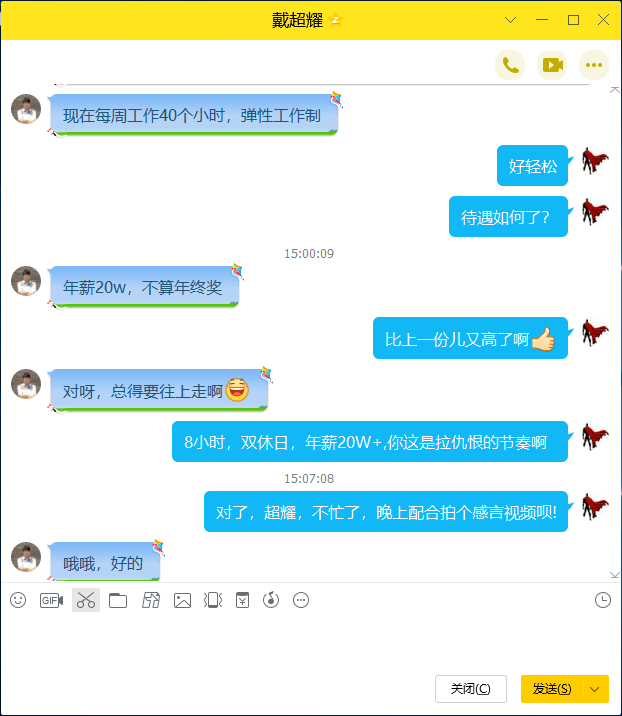Close the chat window
The height and width of the screenshot is (716, 622).
point(604,20)
